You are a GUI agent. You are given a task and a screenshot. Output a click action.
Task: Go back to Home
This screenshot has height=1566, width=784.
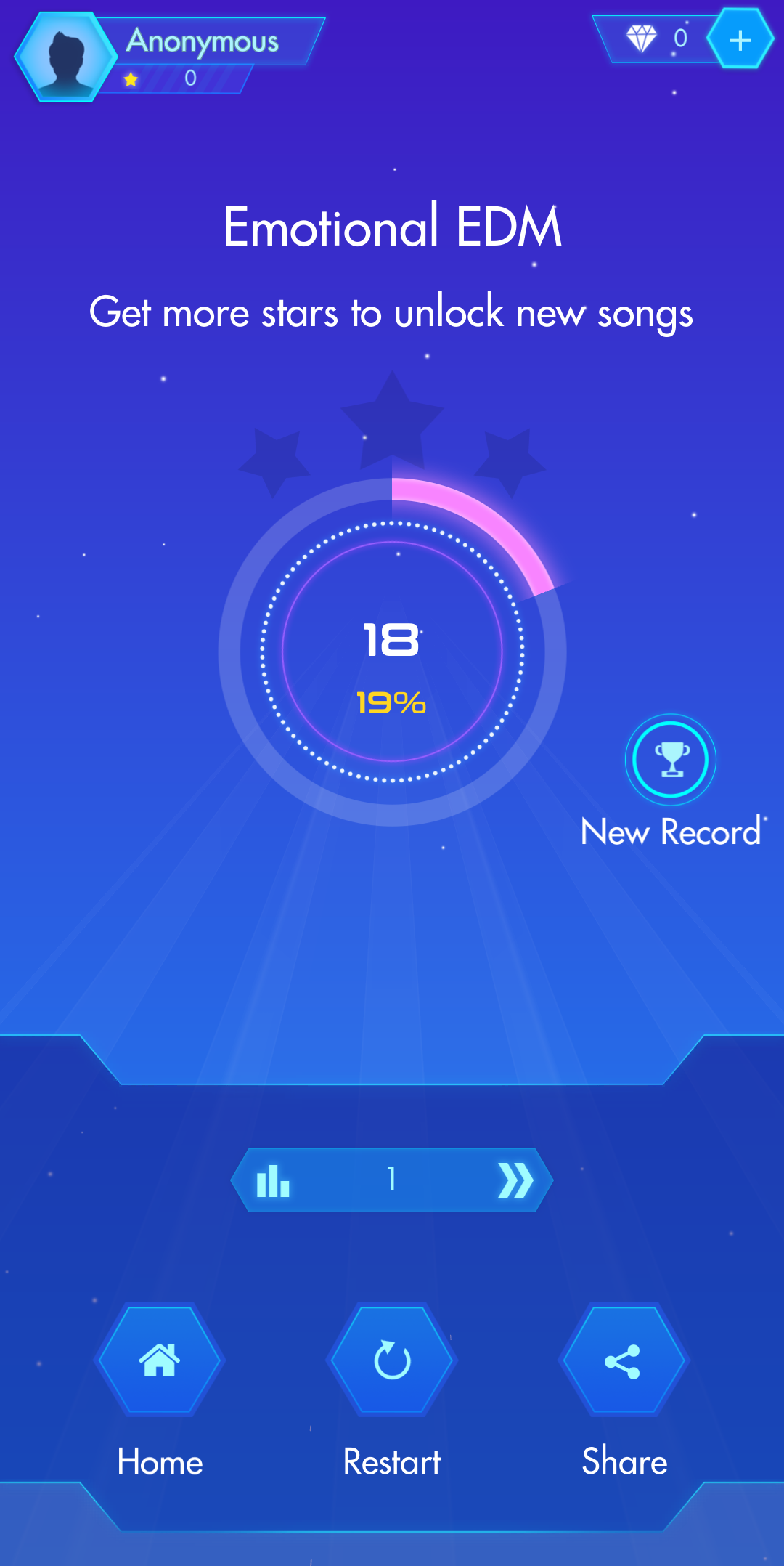coord(160,1360)
